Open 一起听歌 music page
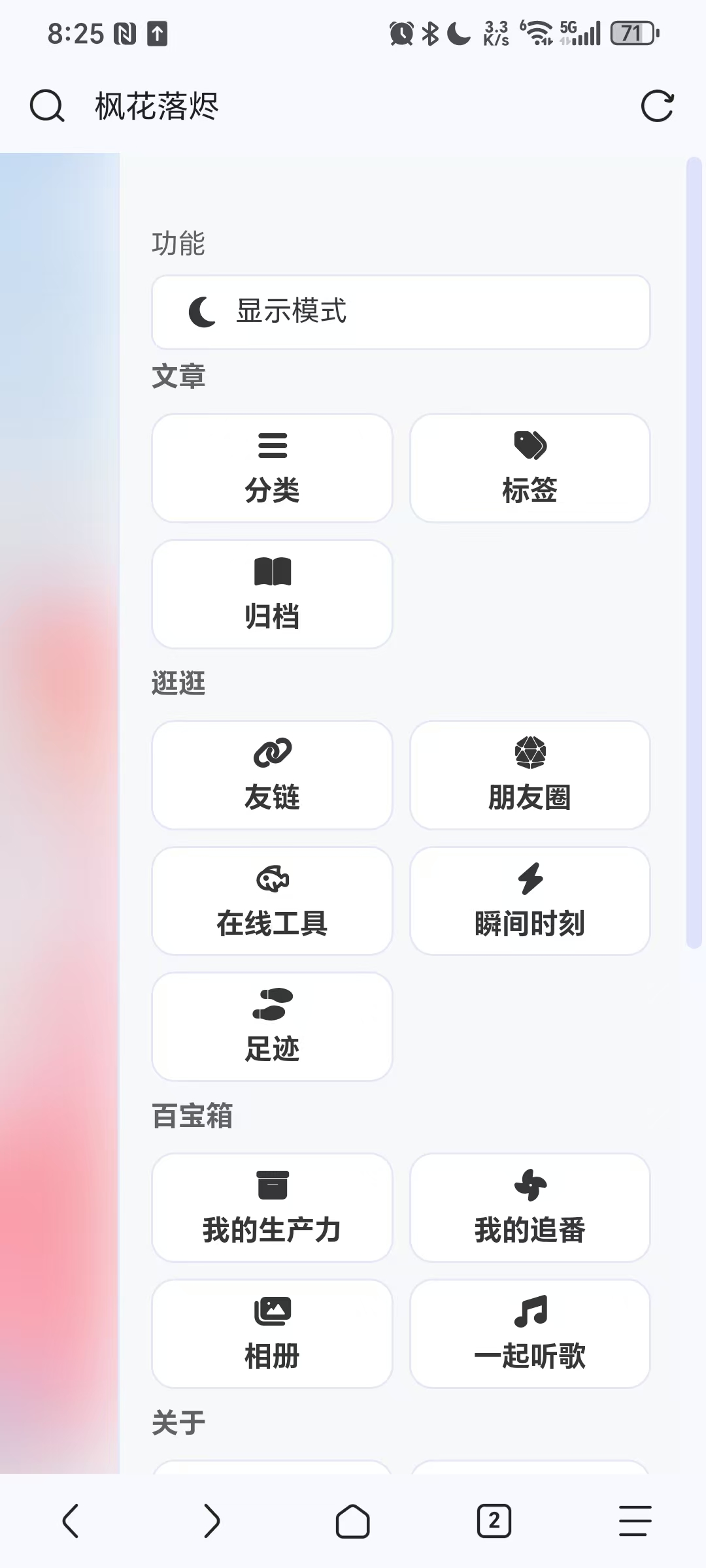 (529, 1333)
